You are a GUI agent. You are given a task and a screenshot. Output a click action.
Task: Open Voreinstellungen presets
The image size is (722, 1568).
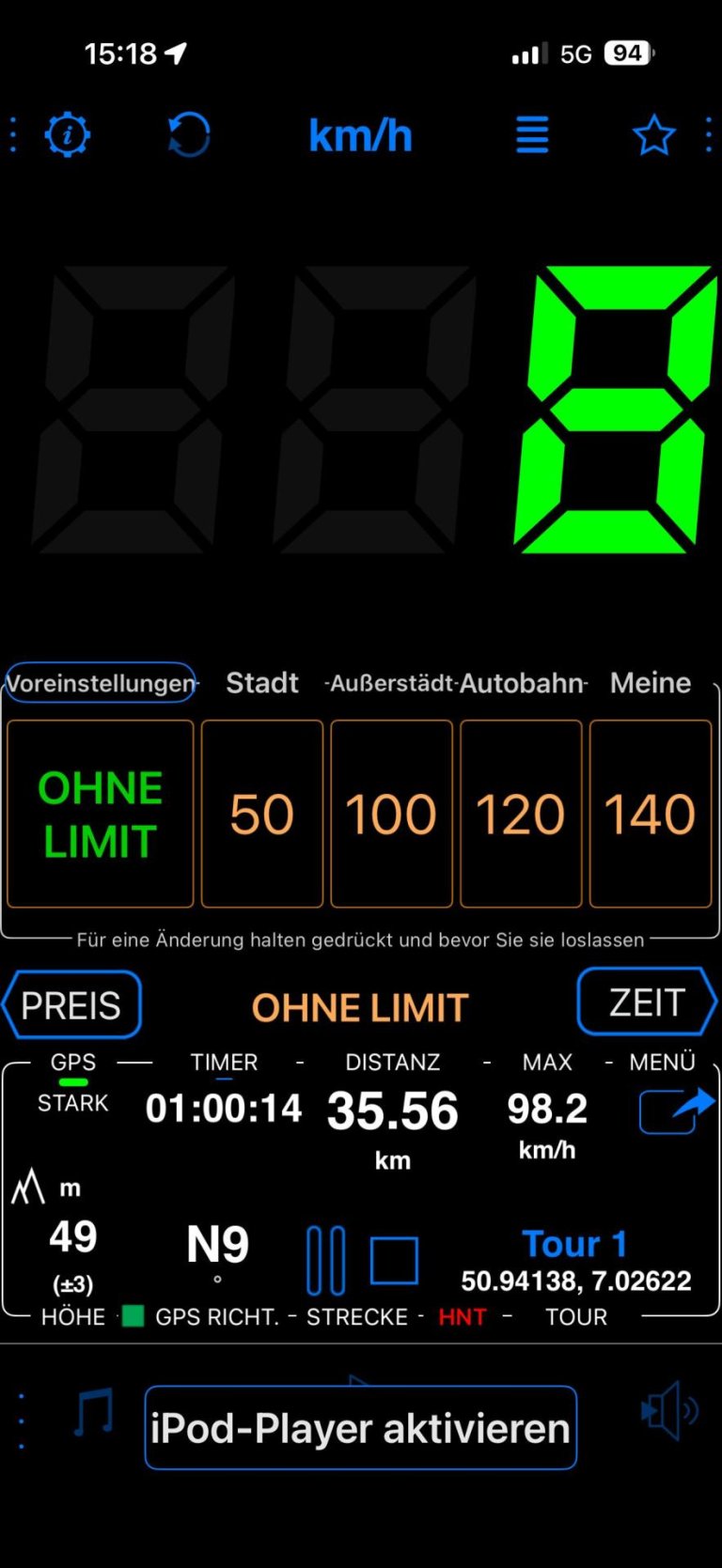tap(101, 683)
